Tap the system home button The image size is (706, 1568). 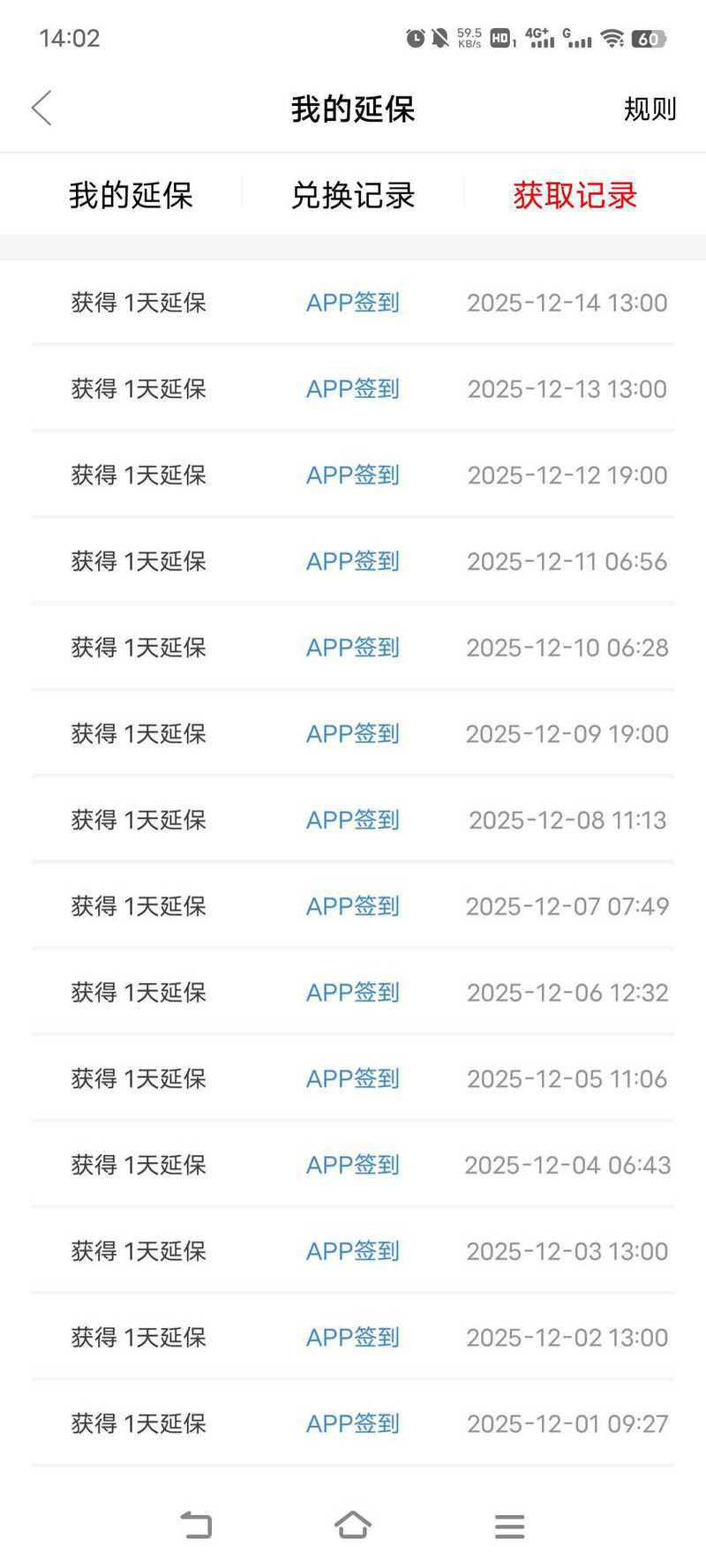[x=353, y=1525]
